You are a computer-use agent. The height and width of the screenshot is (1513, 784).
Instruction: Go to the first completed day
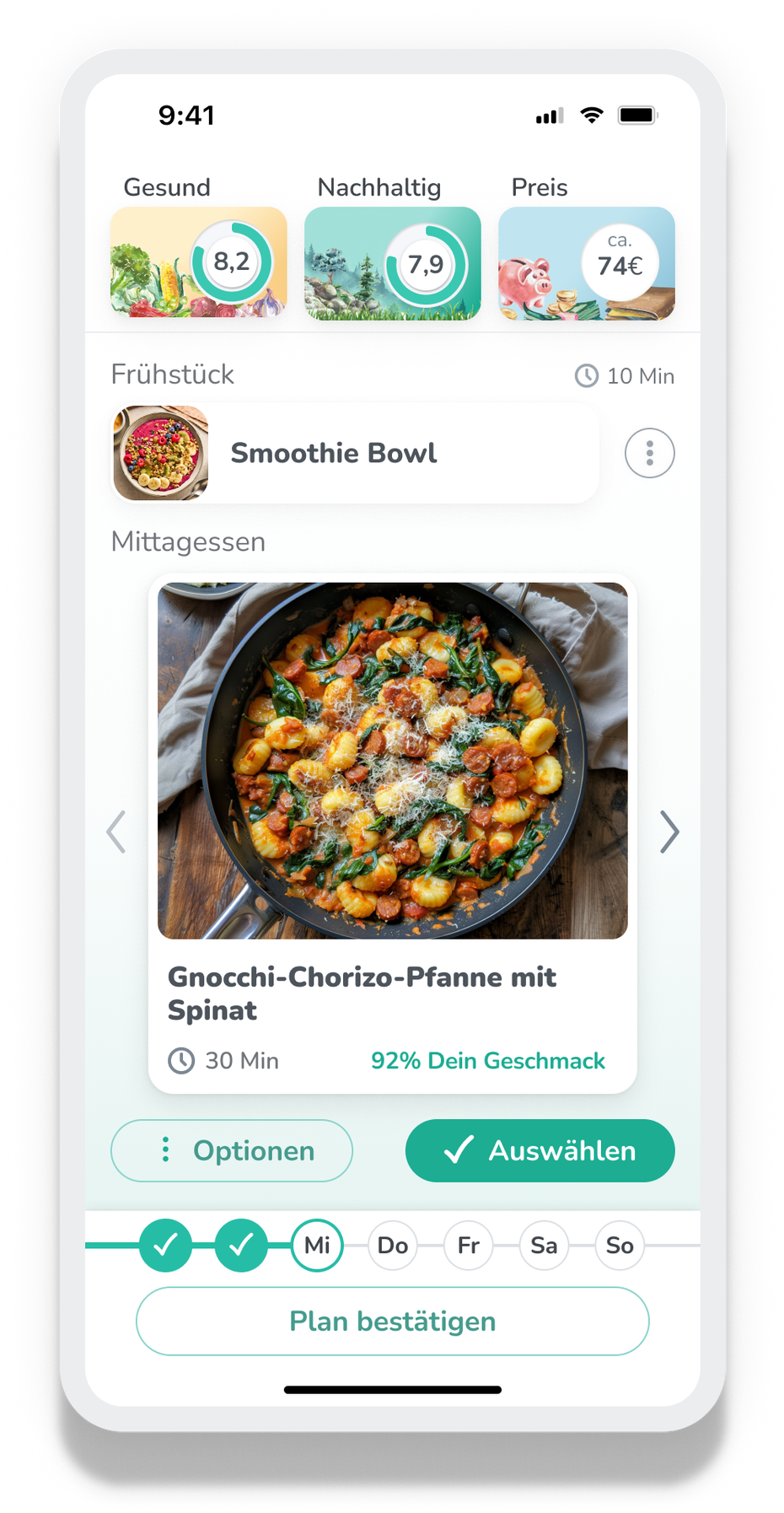click(165, 1245)
